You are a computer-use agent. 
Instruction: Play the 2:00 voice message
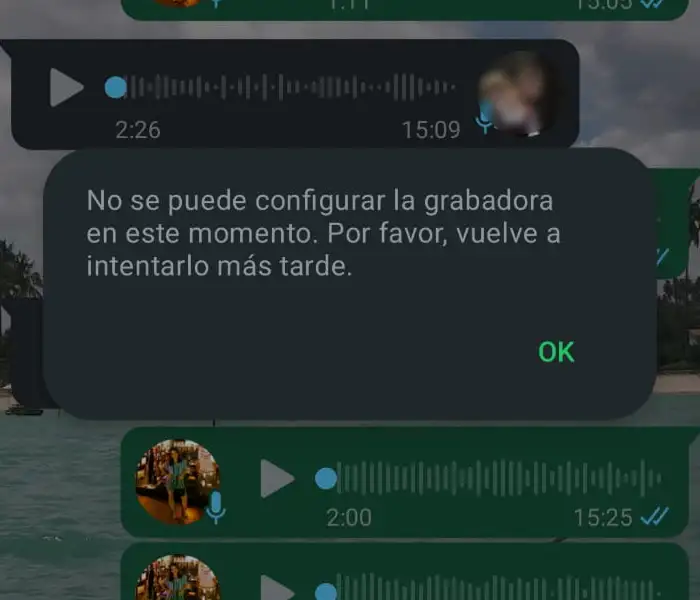[x=277, y=479]
